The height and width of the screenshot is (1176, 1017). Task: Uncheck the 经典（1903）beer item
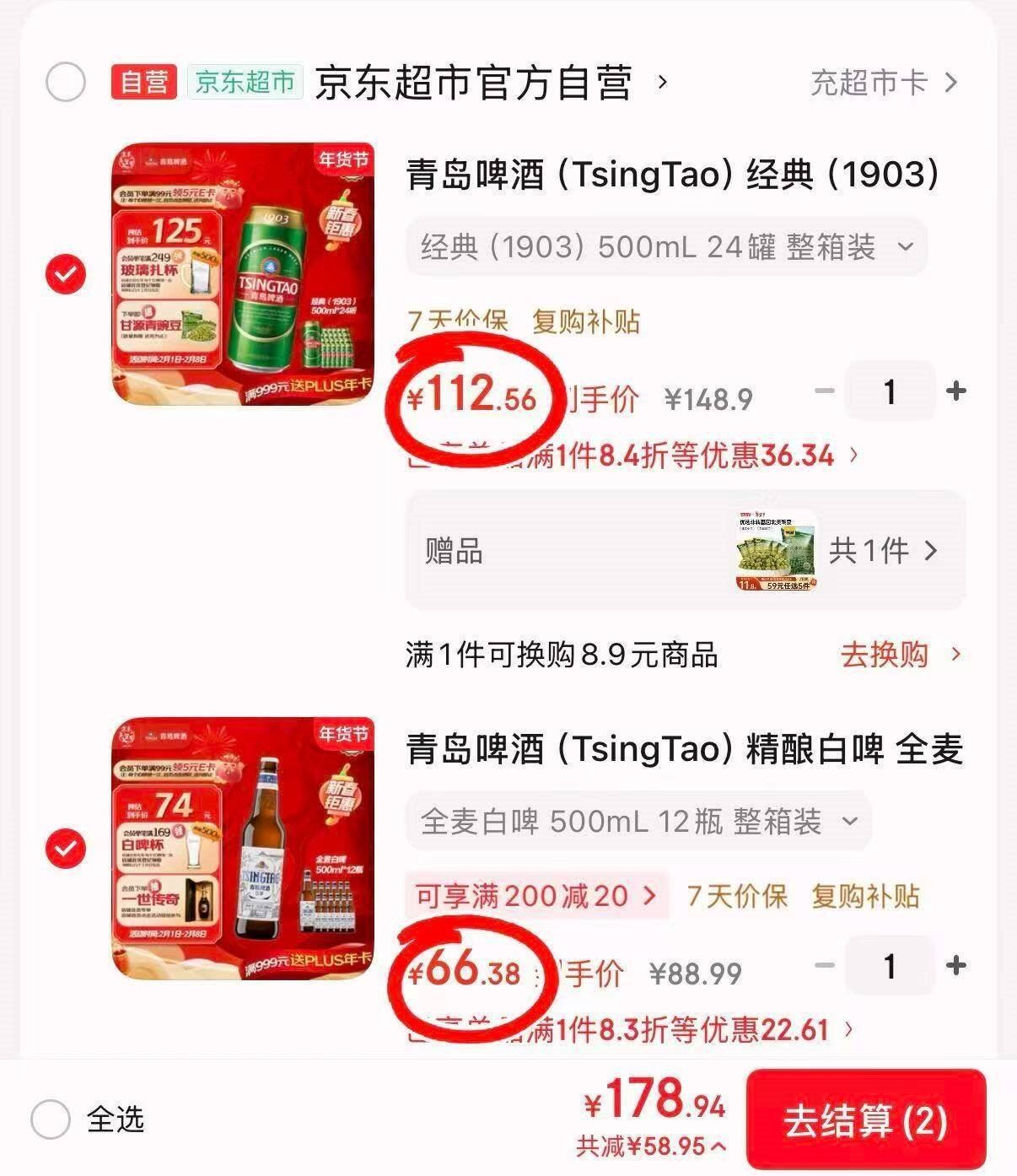tap(65, 275)
